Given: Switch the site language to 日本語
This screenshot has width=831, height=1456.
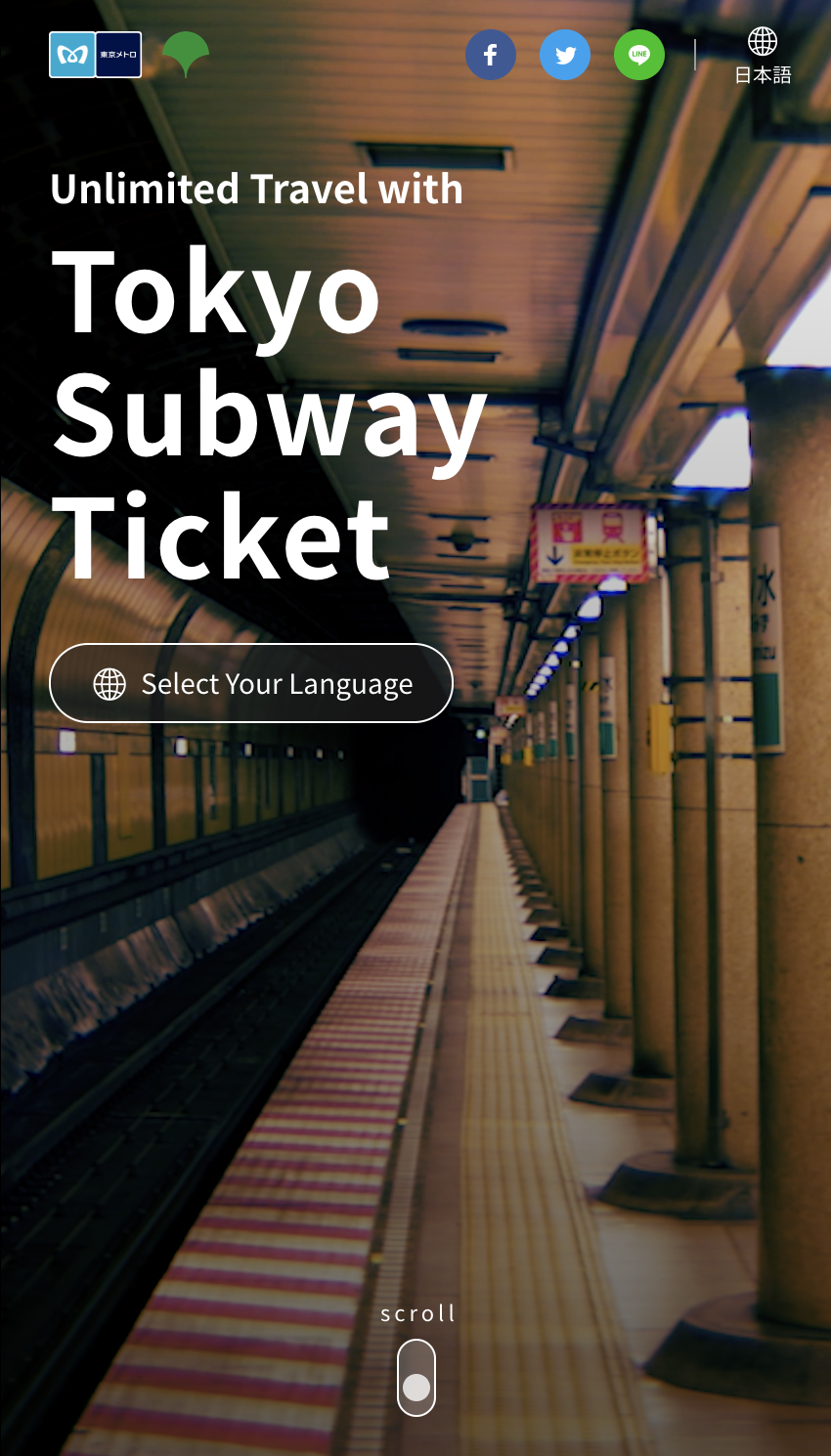Looking at the screenshot, I should pos(763,57).
